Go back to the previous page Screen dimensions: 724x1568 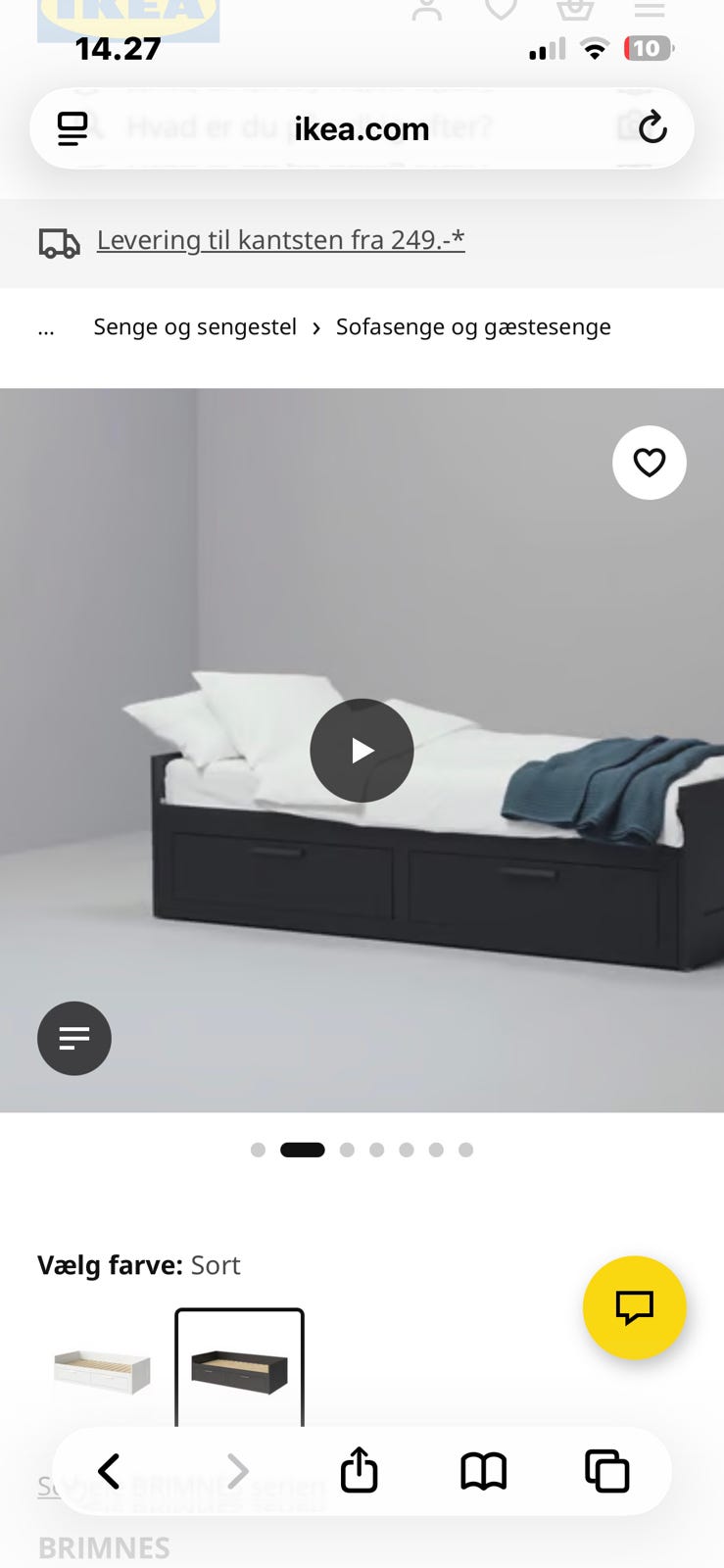[x=110, y=1471]
